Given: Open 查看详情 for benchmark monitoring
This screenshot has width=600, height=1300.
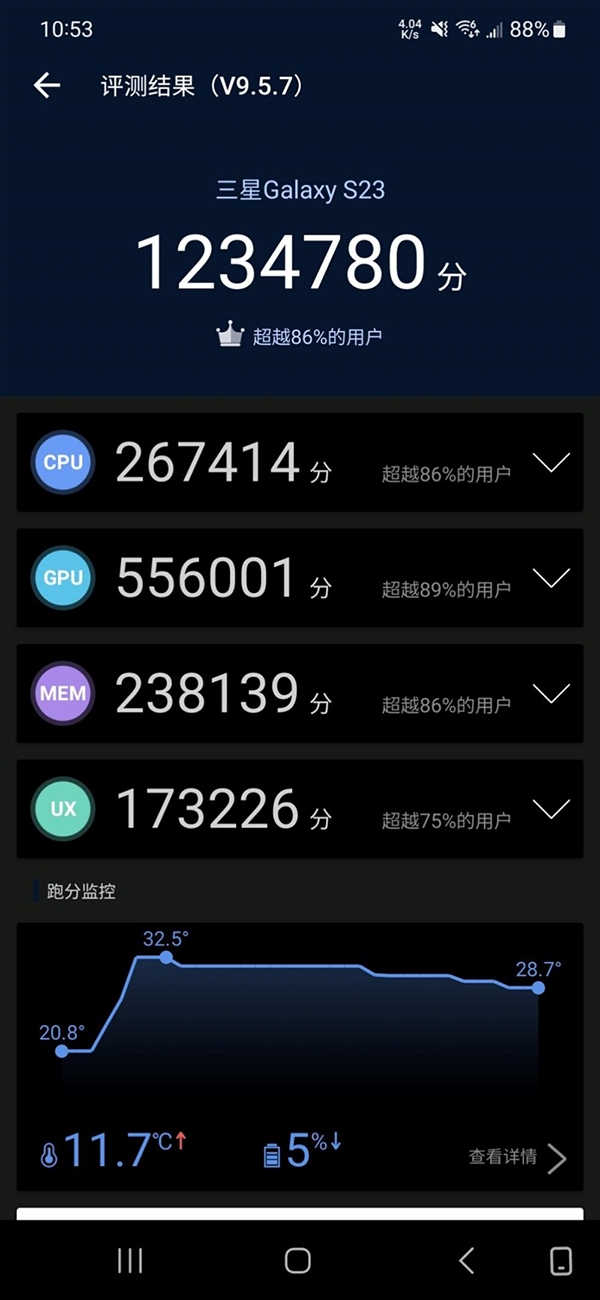Looking at the screenshot, I should click(x=517, y=1157).
